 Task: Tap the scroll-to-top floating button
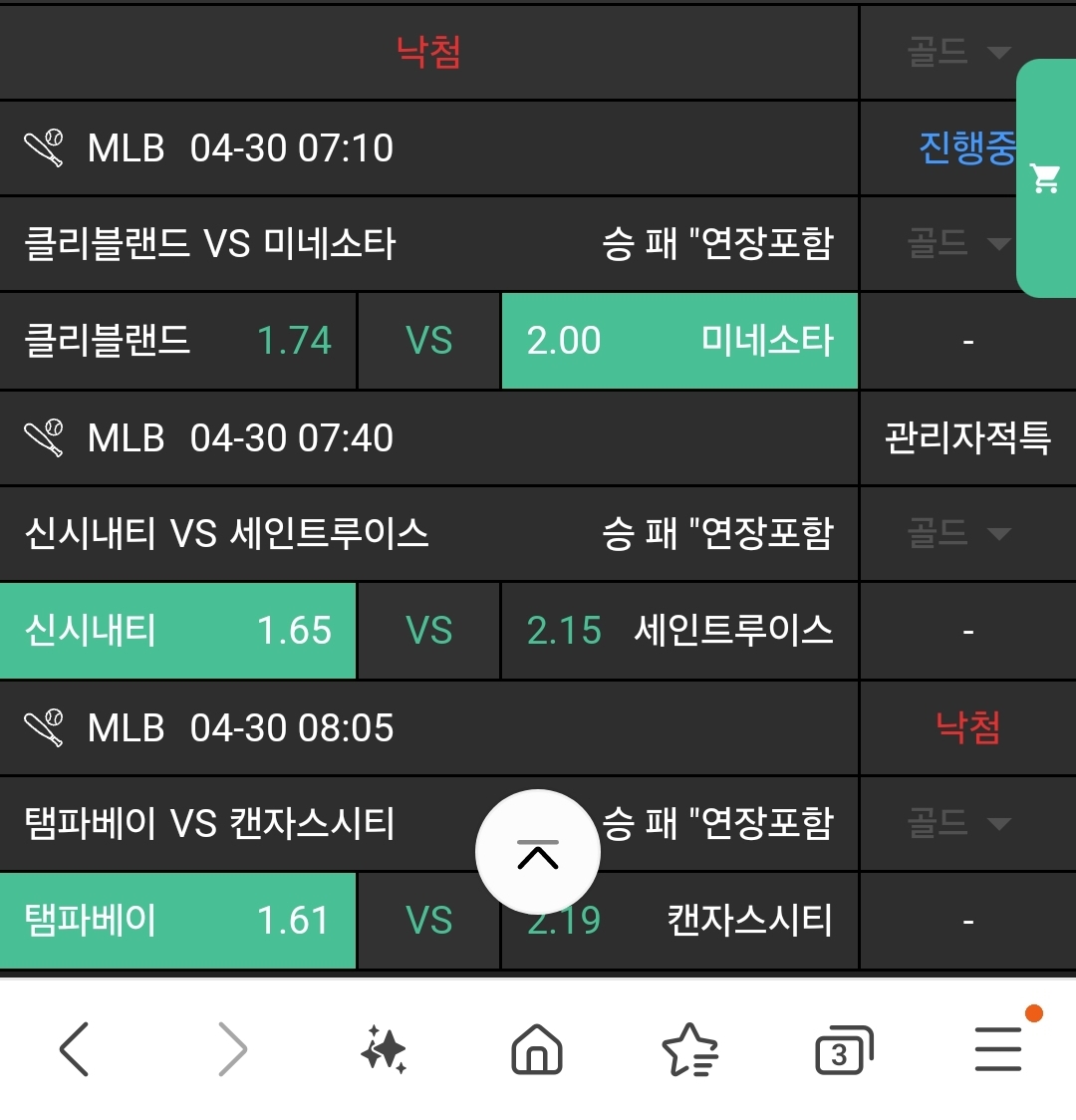coord(538,854)
